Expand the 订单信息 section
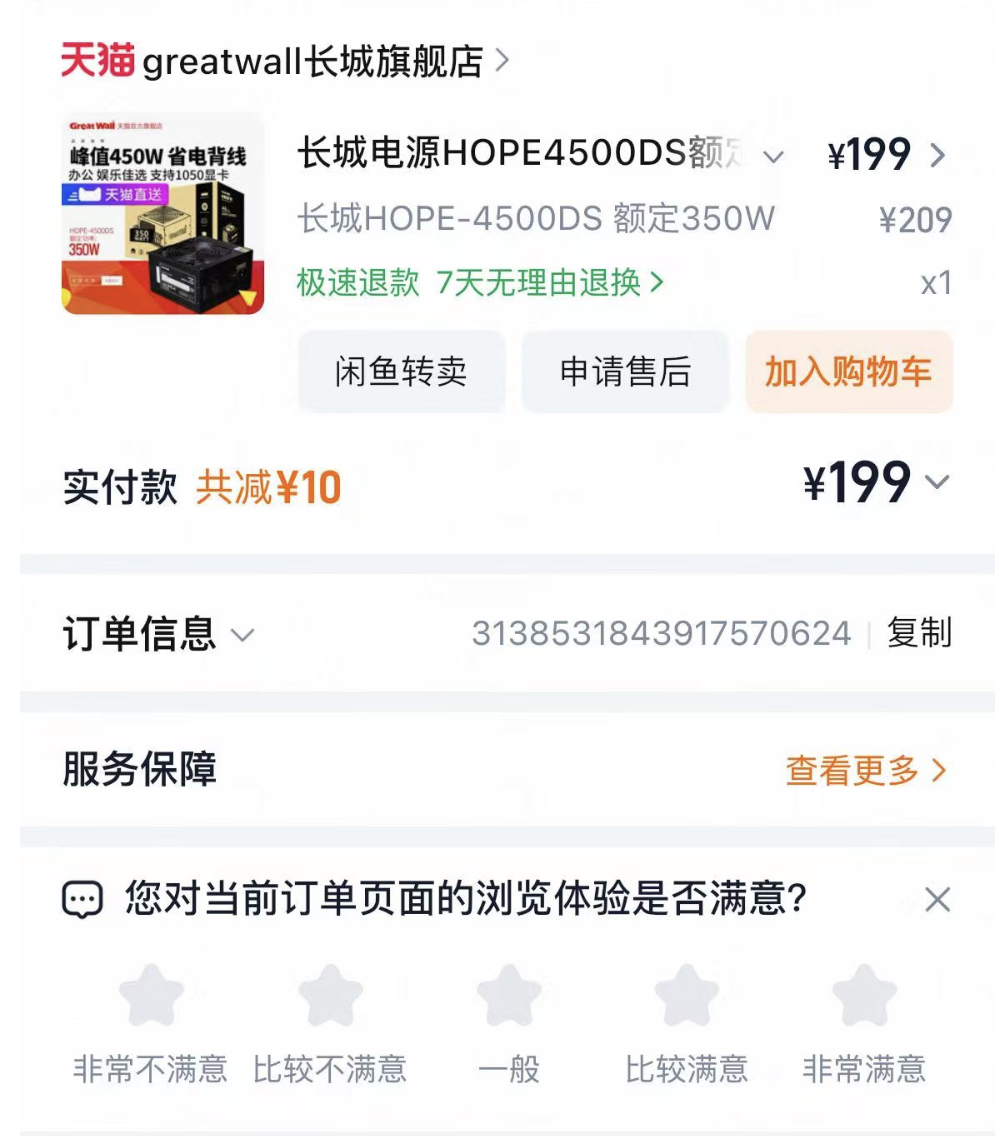 point(242,634)
